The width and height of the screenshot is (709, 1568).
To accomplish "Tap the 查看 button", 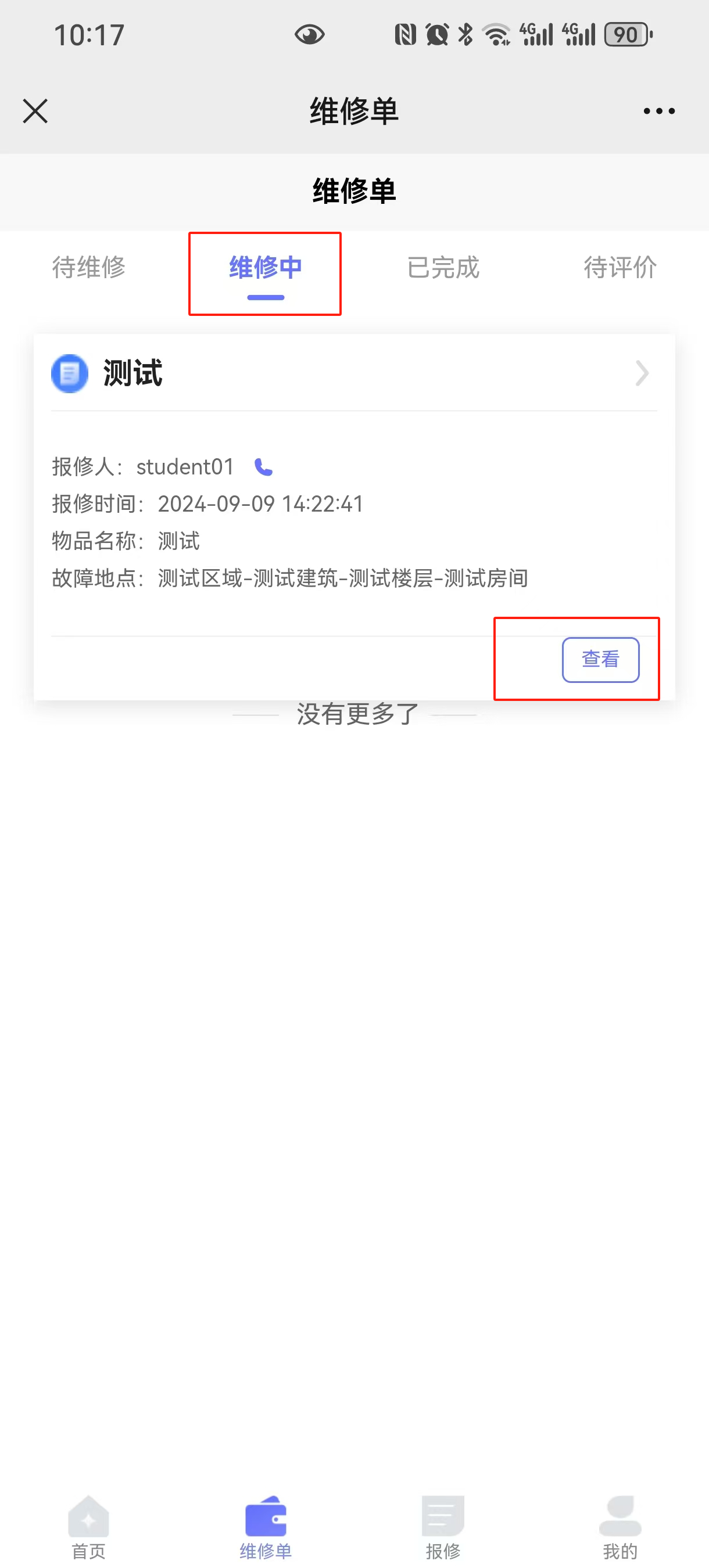I will point(600,659).
